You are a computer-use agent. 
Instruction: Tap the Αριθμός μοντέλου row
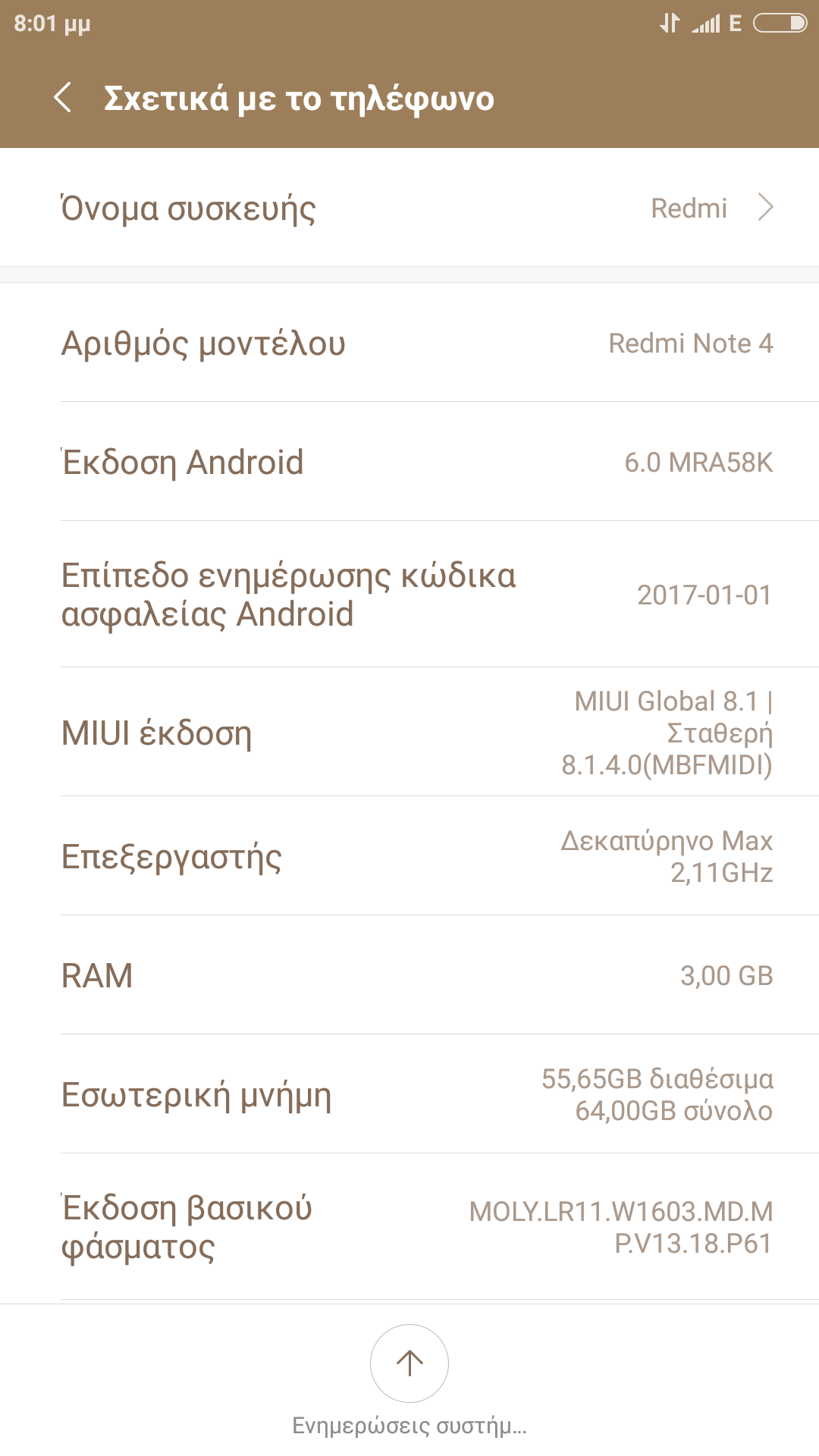409,343
